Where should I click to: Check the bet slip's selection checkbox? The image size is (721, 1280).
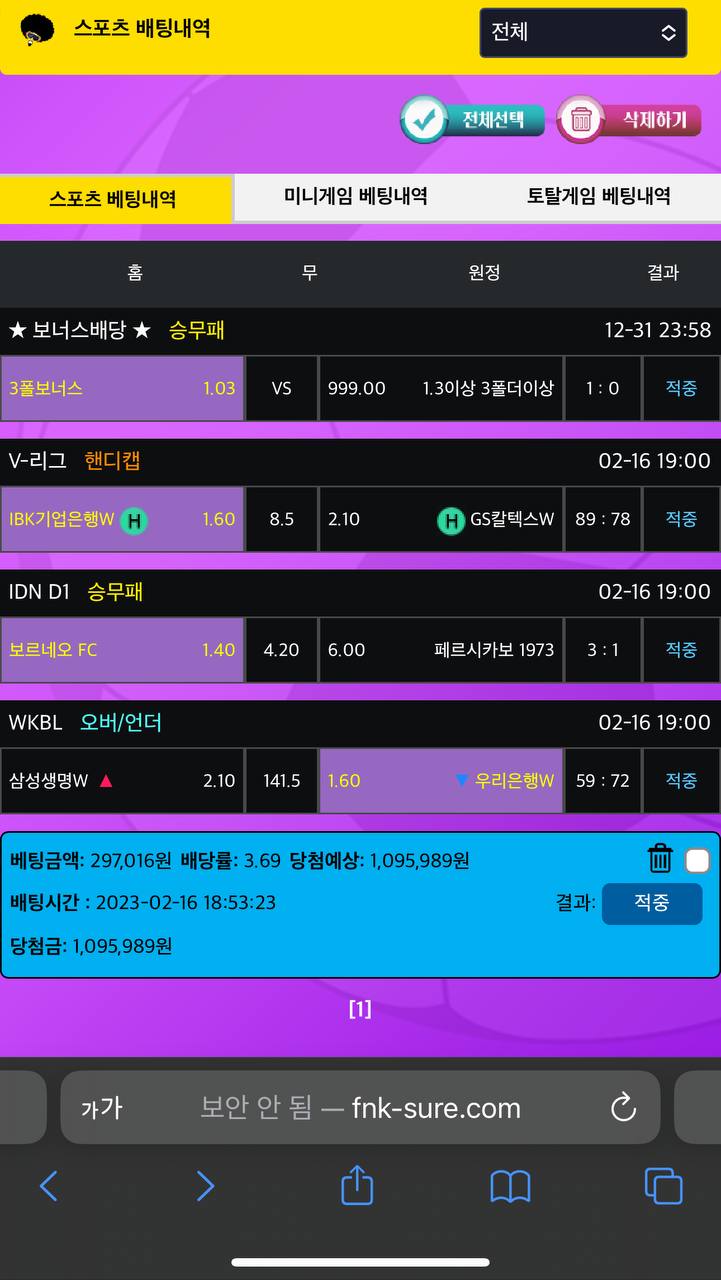tap(697, 860)
